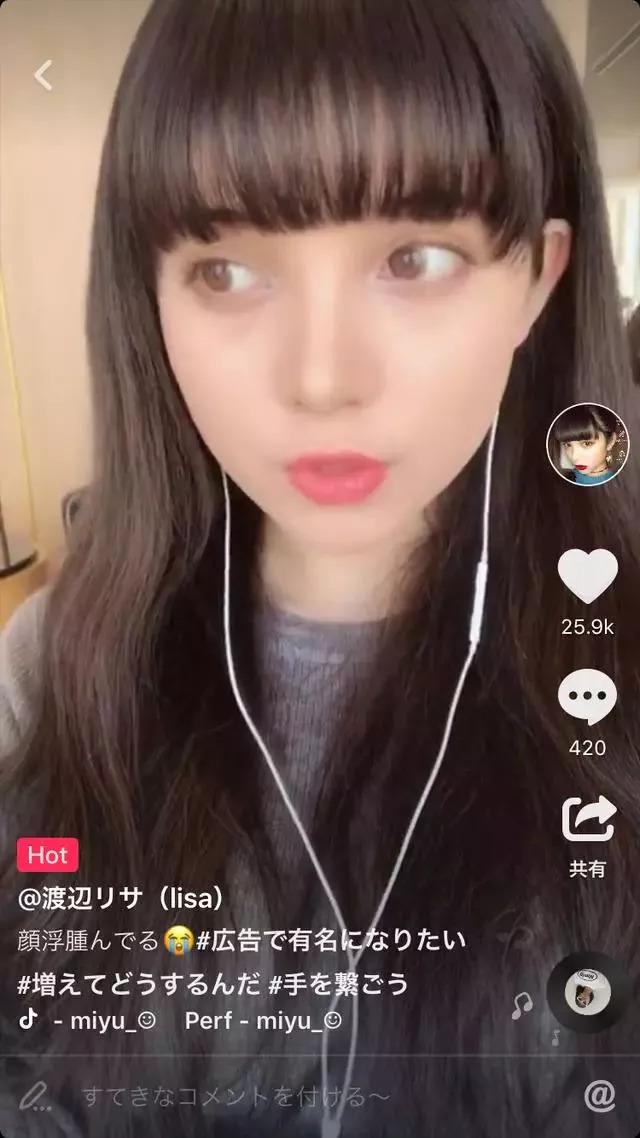This screenshot has width=640, height=1138.
Task: Open the spinning music disc
Action: click(588, 993)
